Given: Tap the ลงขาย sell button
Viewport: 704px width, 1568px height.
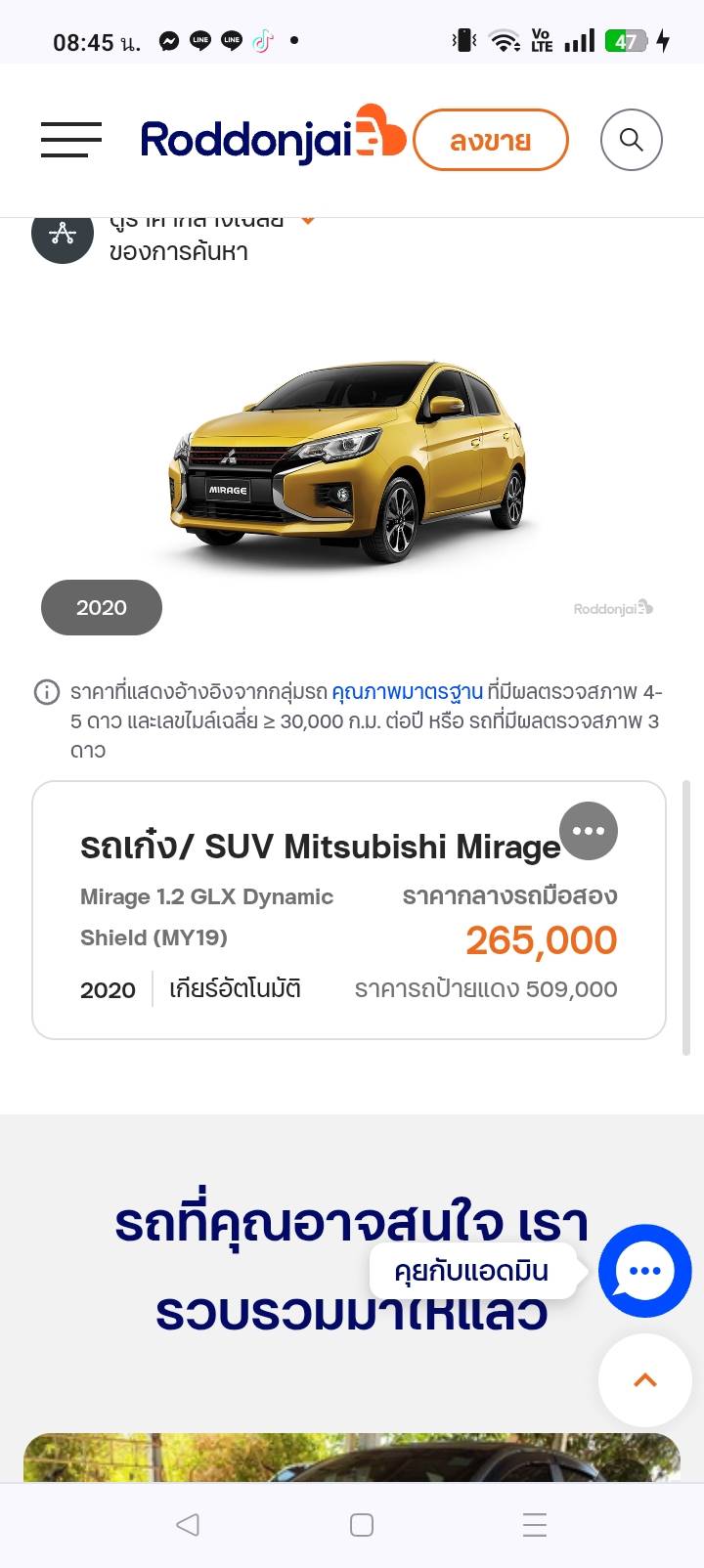Looking at the screenshot, I should point(490,141).
